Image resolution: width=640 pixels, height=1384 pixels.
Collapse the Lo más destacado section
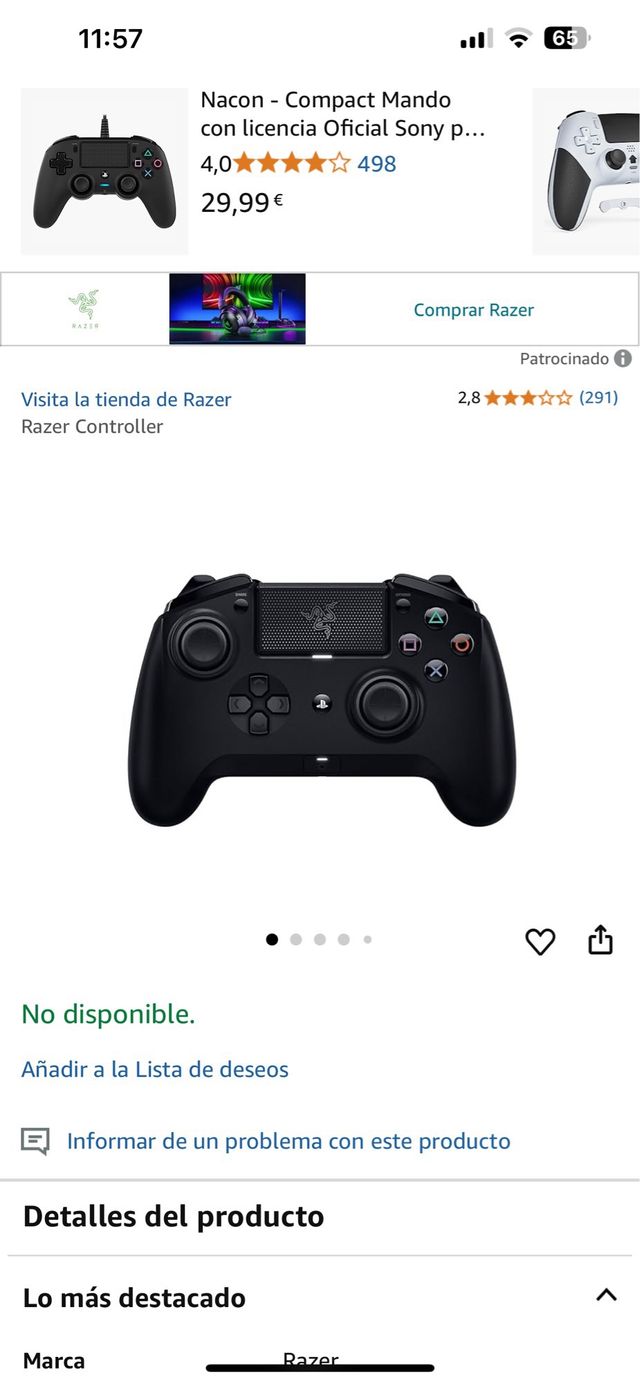606,1295
